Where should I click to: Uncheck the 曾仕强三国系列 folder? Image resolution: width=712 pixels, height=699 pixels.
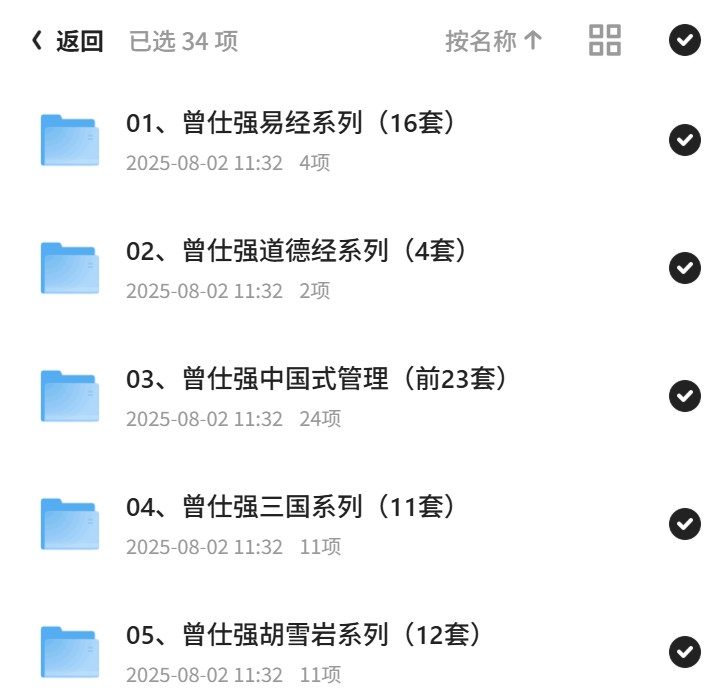point(685,524)
